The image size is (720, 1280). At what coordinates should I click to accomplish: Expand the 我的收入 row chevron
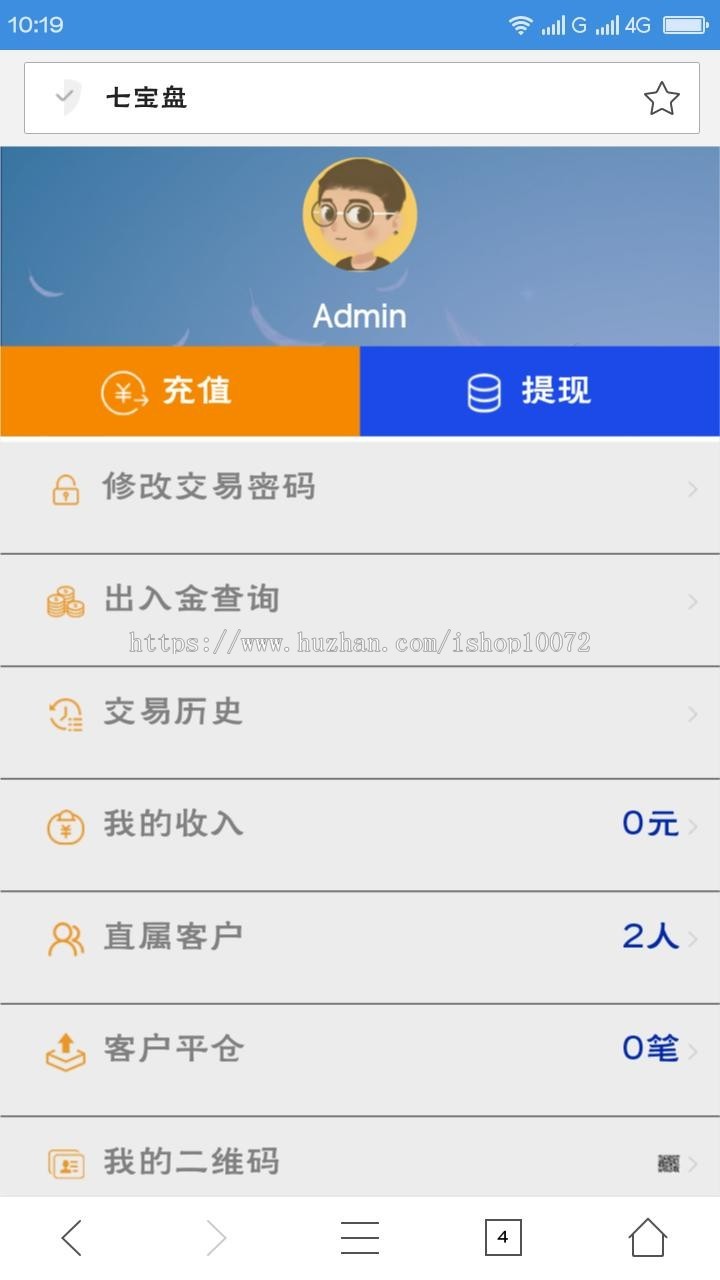[693, 825]
